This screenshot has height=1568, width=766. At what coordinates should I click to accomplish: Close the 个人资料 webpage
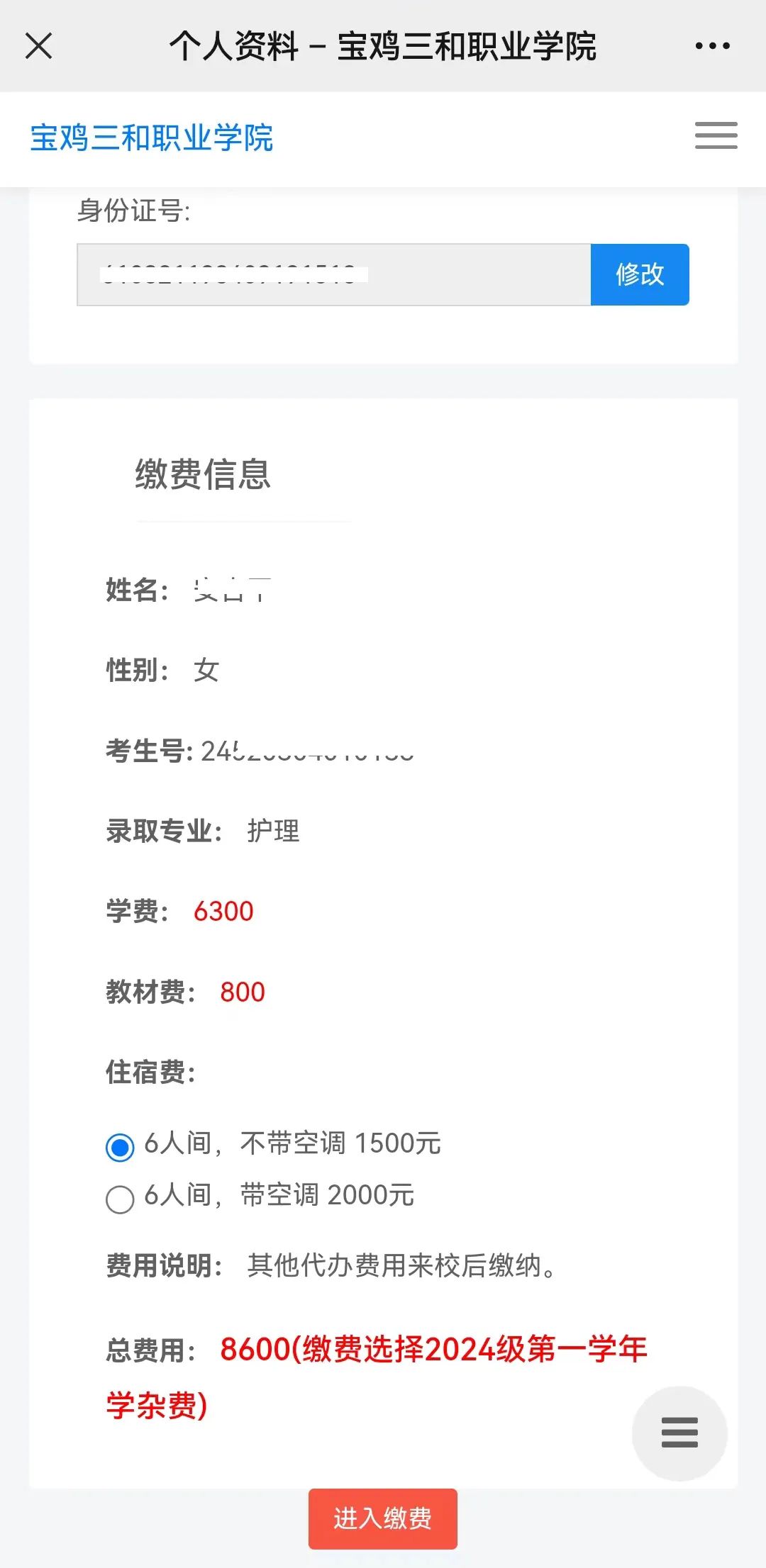[39, 46]
